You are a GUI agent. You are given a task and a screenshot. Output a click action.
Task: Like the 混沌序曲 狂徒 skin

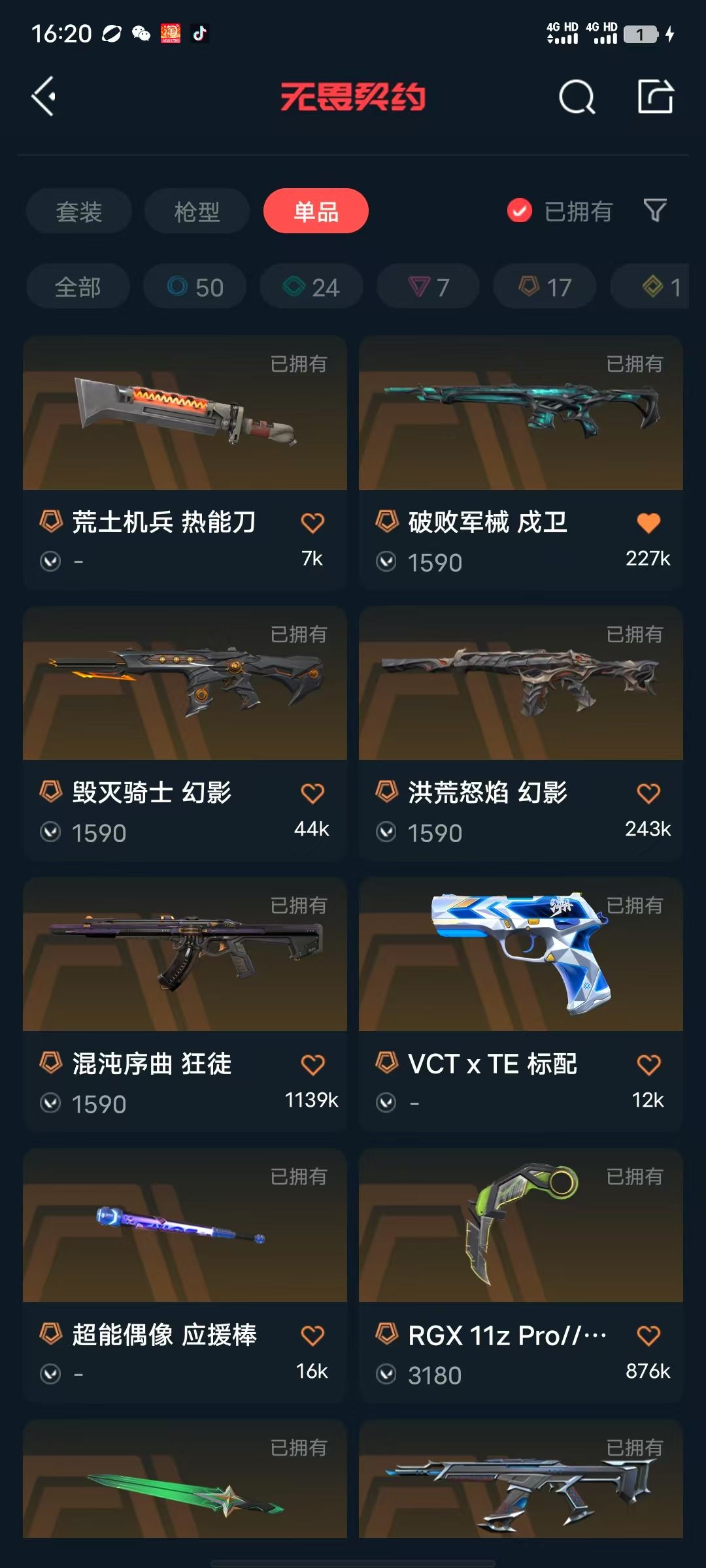312,1064
